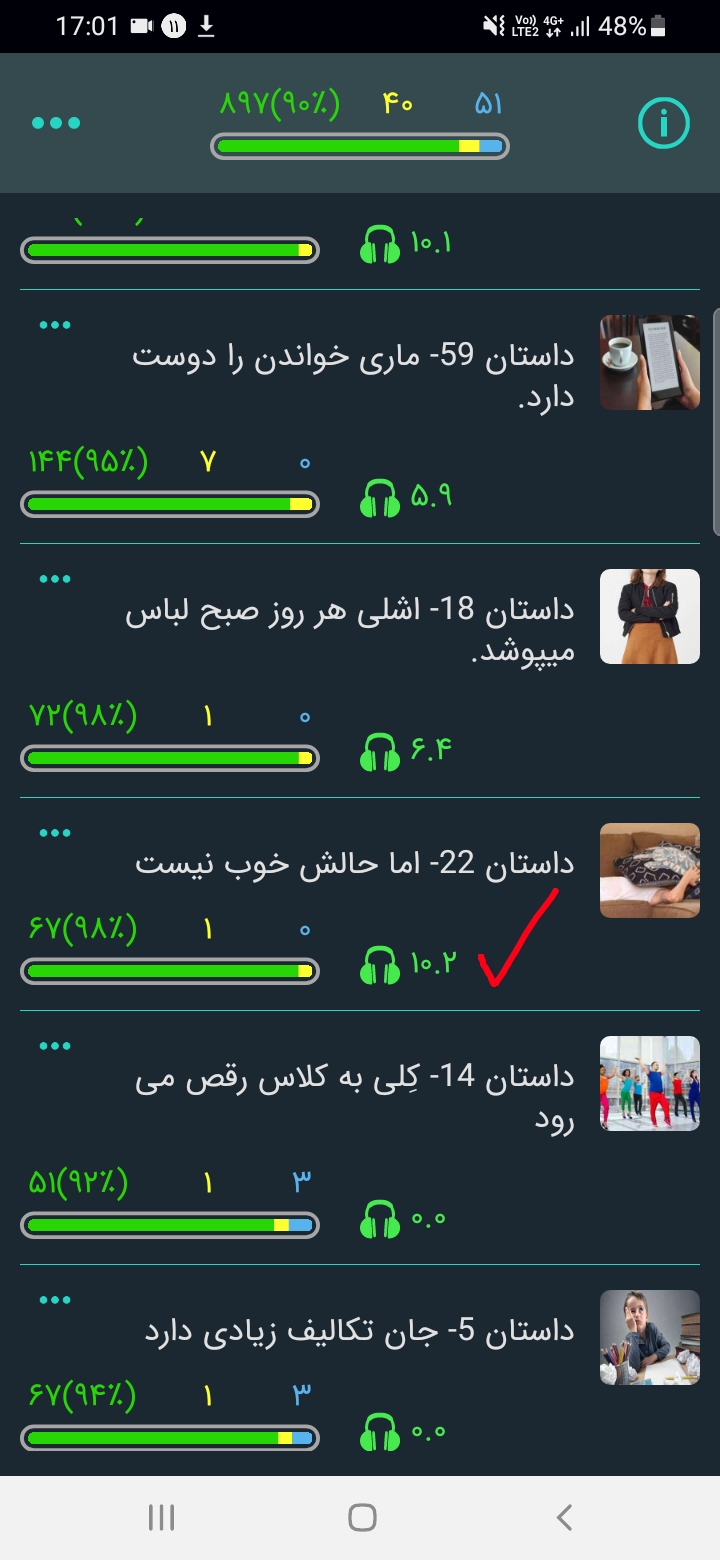Open options dots for story 5

coord(55,1300)
